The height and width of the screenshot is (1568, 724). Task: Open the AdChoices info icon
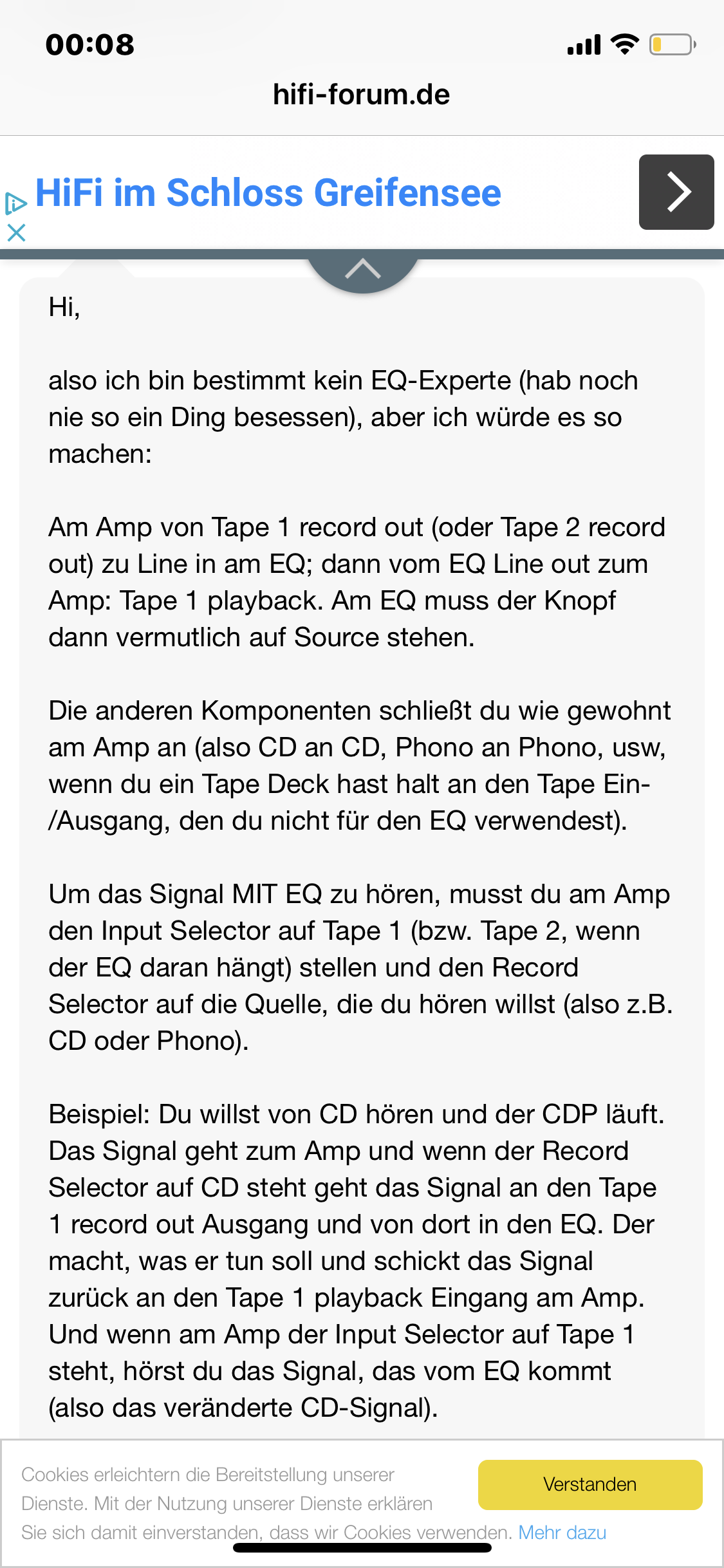coord(15,203)
